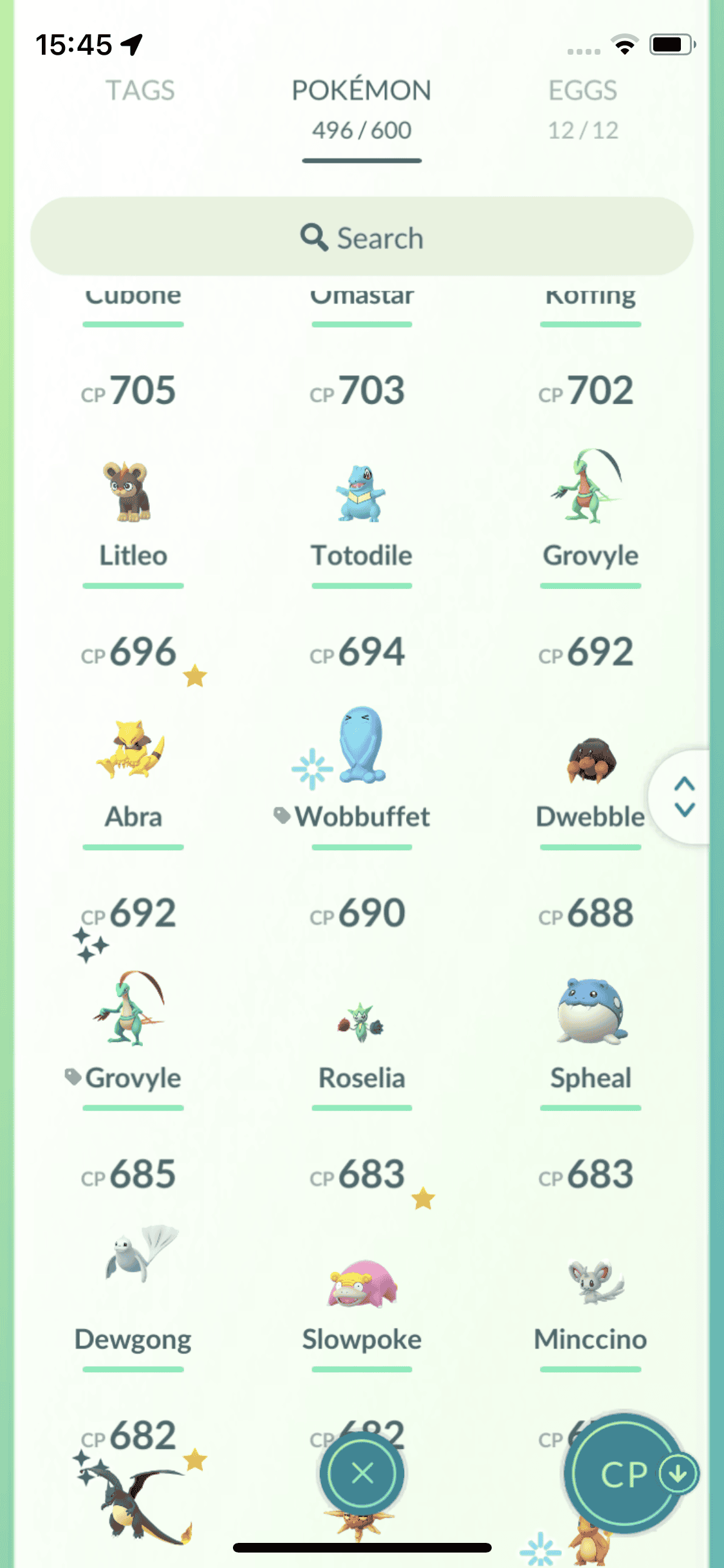724x1568 pixels.
Task: Open Dwebble with CP 692
Action: pos(589,760)
